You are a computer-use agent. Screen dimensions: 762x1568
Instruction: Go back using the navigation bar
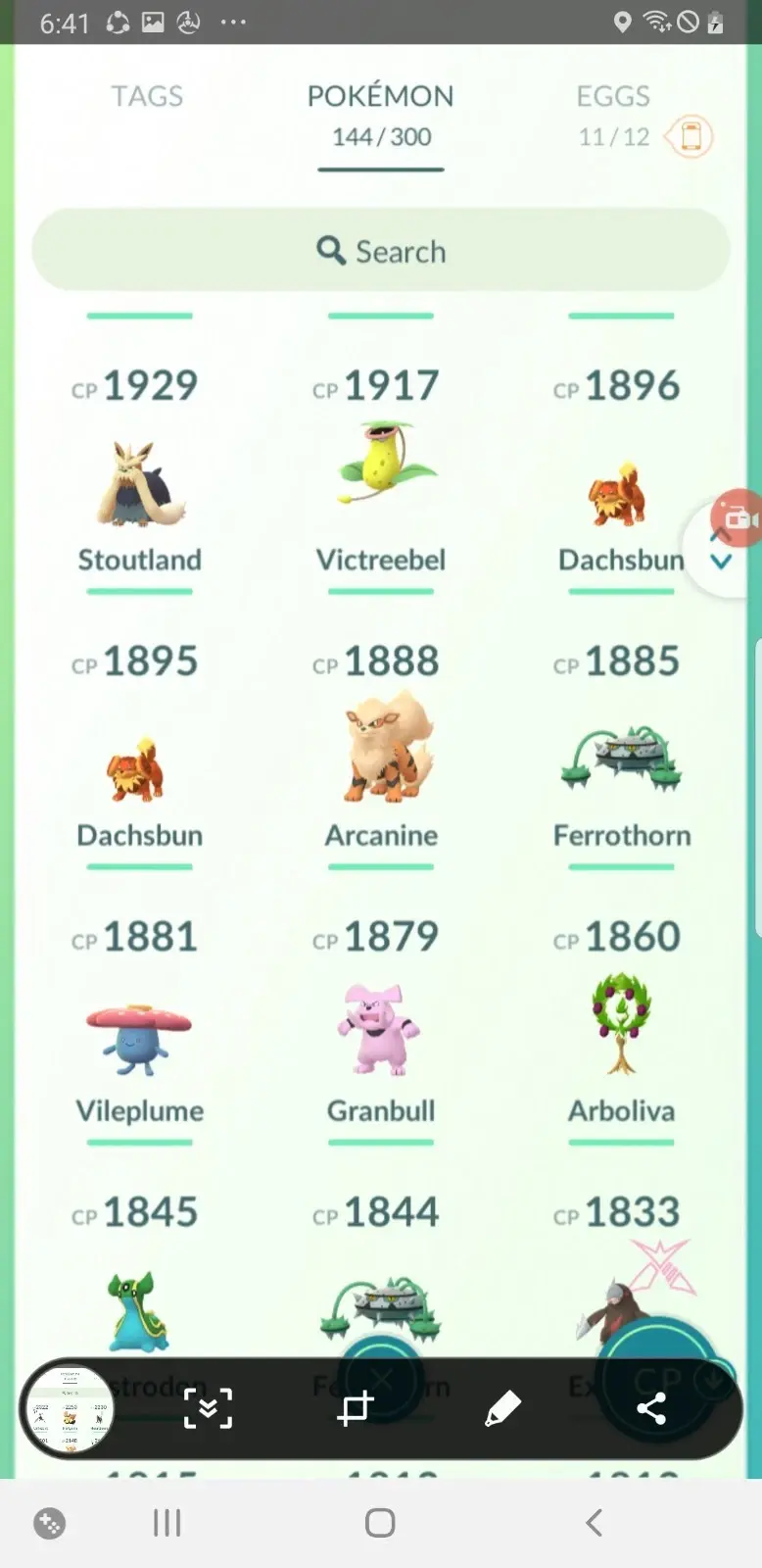click(x=594, y=1522)
